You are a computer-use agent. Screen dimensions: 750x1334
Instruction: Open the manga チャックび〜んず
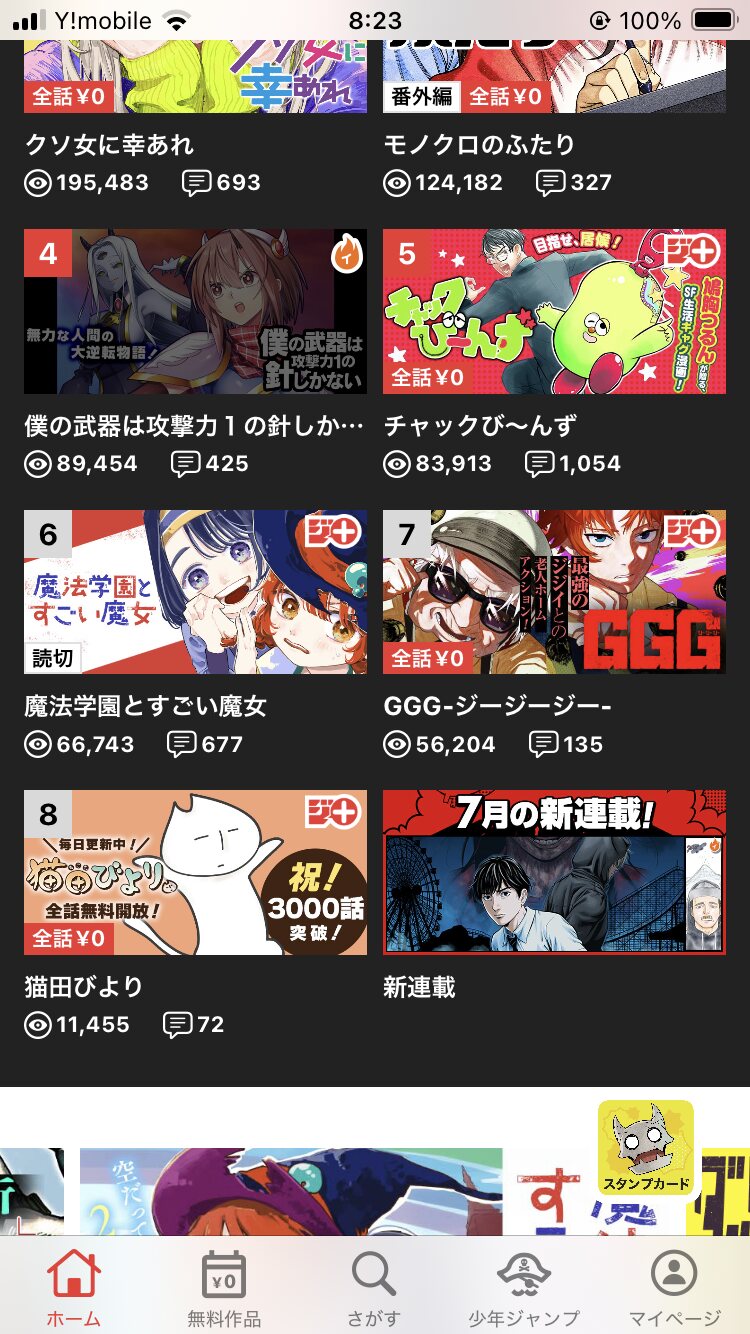554,312
